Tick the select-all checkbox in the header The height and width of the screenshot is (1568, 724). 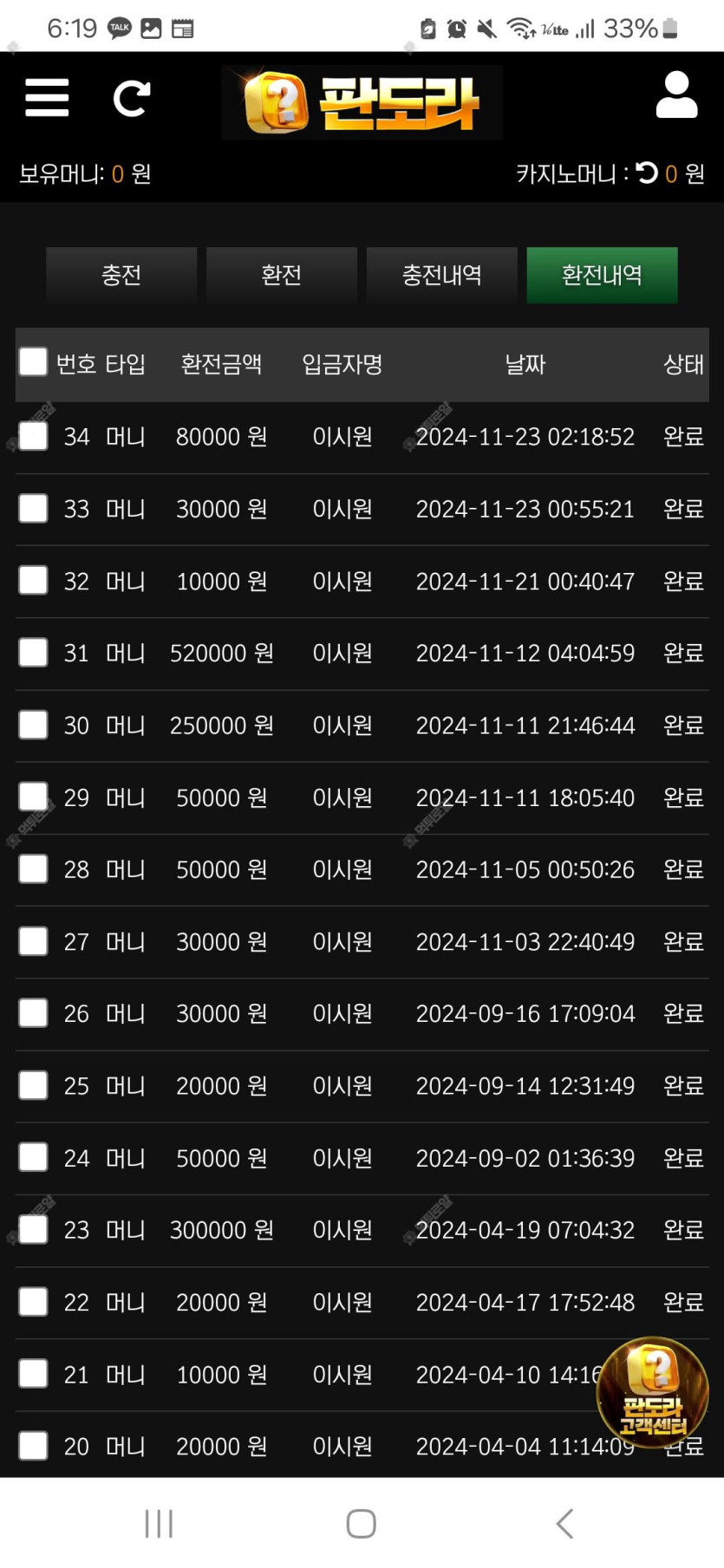coord(33,362)
